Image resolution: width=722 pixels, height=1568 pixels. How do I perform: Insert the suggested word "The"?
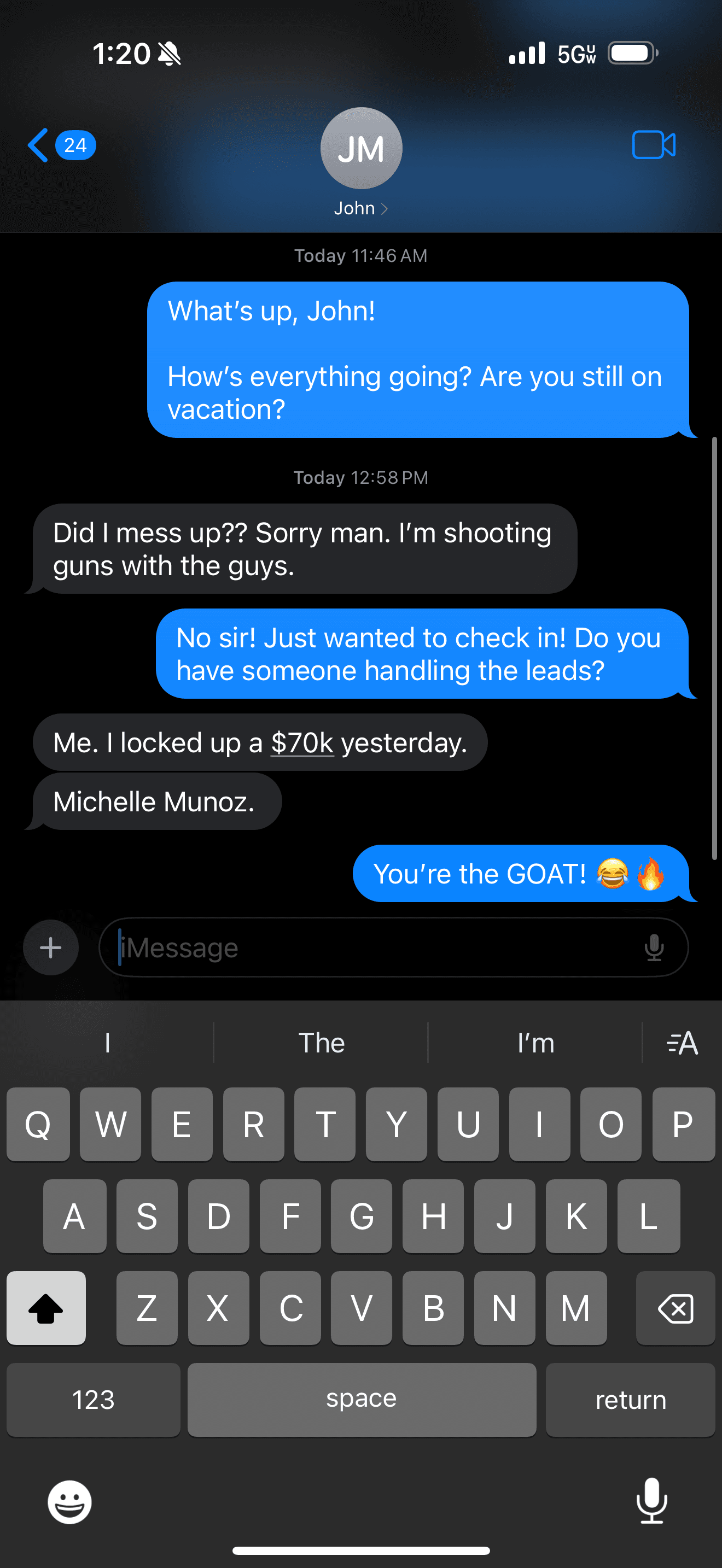pyautogui.click(x=321, y=1043)
